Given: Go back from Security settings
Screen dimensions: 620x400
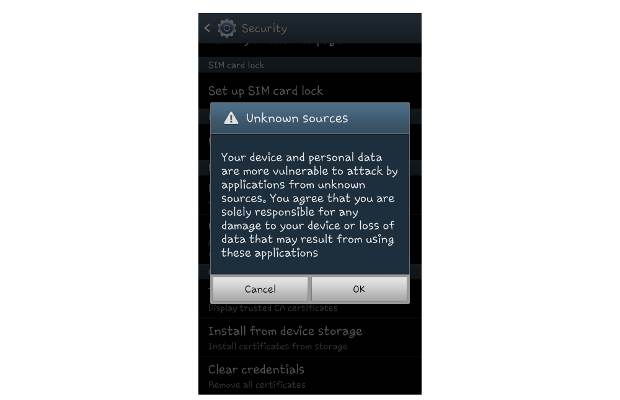Looking at the screenshot, I should [208, 29].
